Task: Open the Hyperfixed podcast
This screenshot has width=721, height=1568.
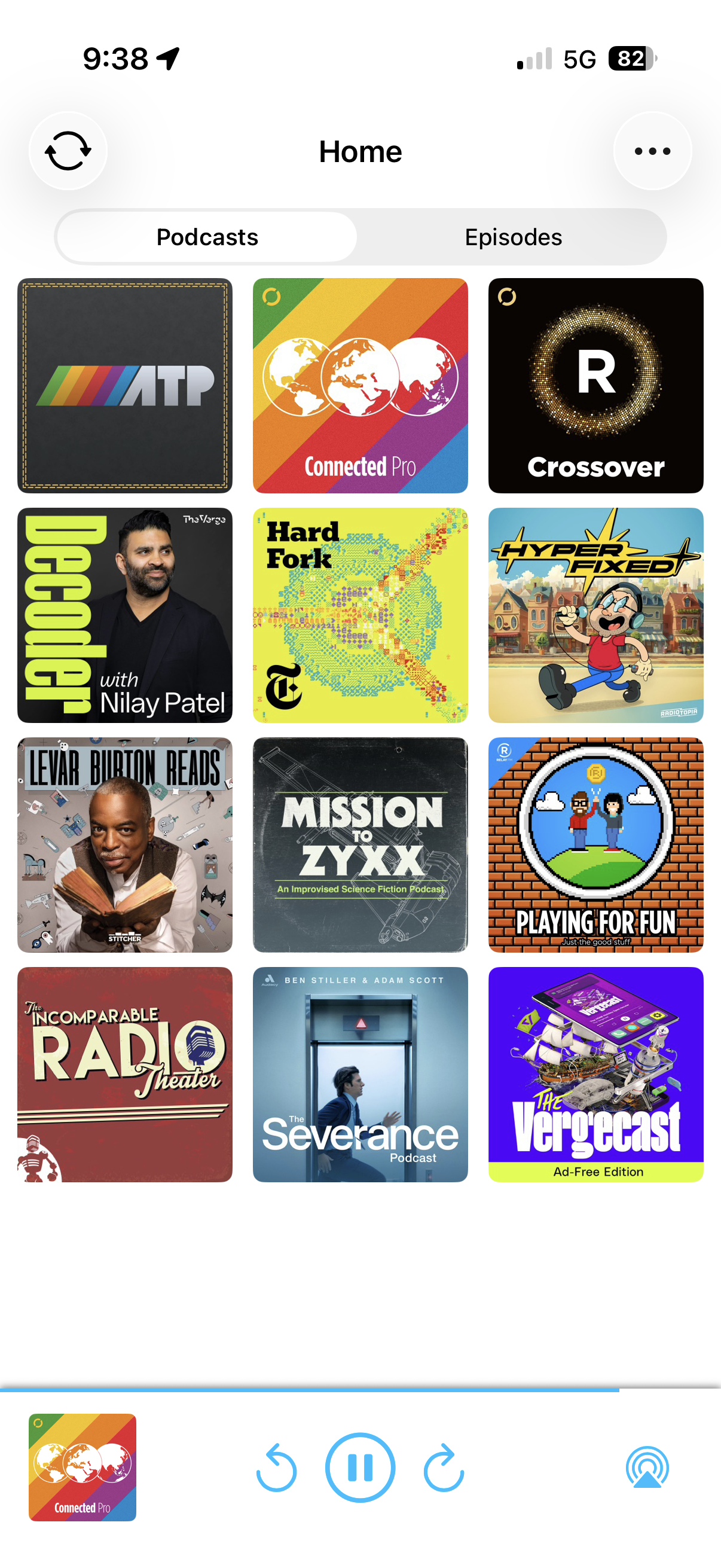Action: click(x=595, y=615)
